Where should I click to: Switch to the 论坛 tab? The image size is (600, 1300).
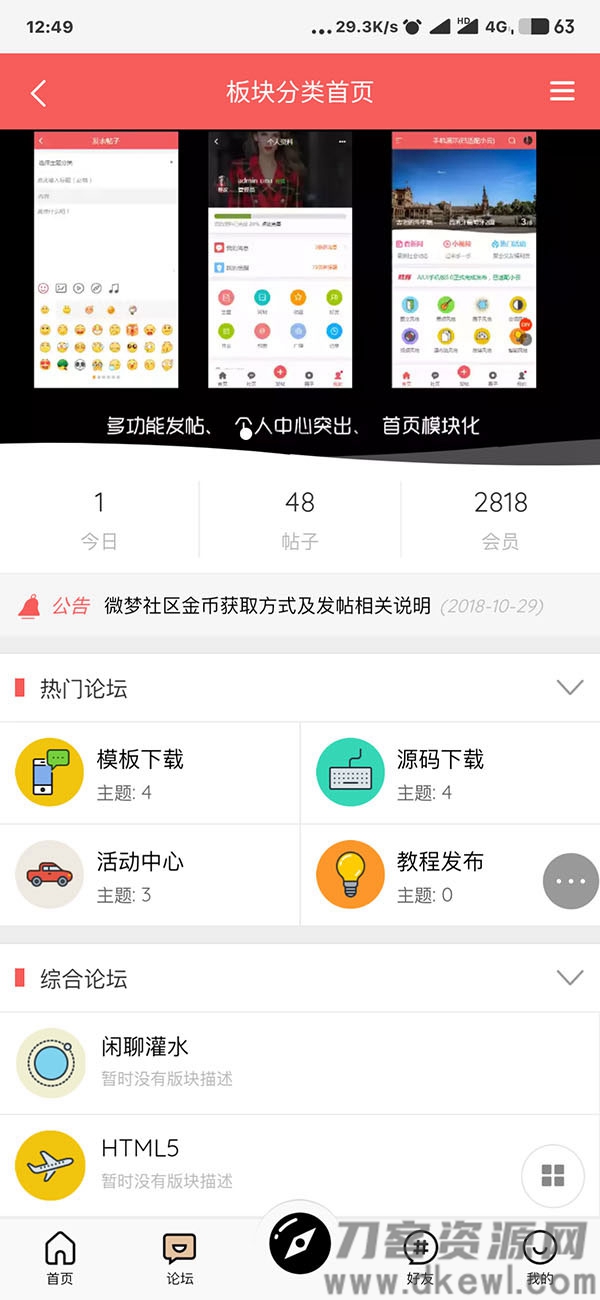coord(180,1257)
